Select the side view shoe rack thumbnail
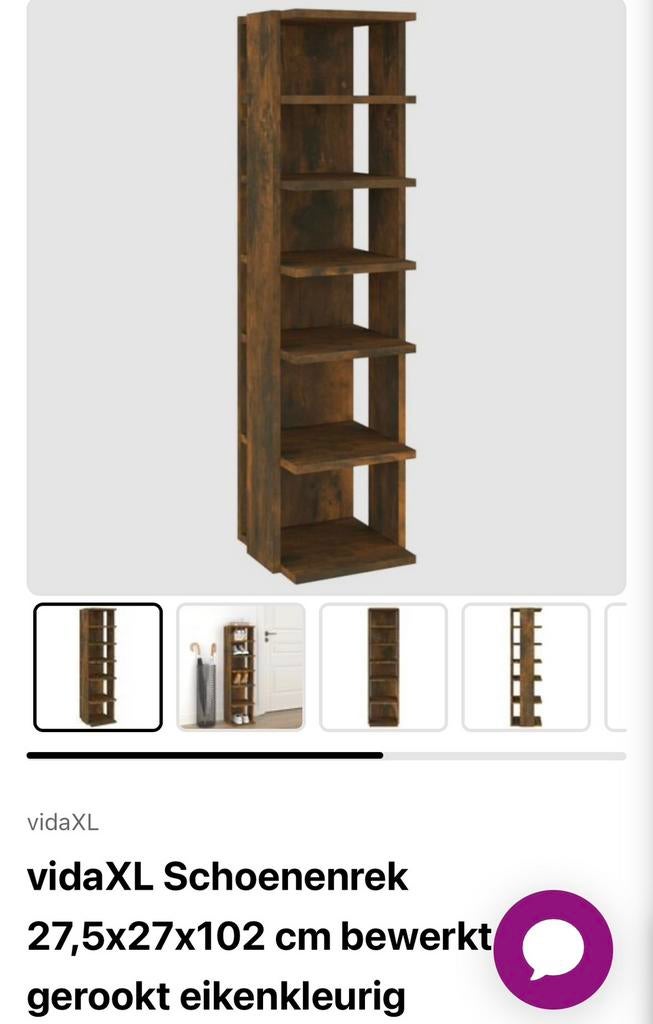653x1024 pixels. pos(526,667)
